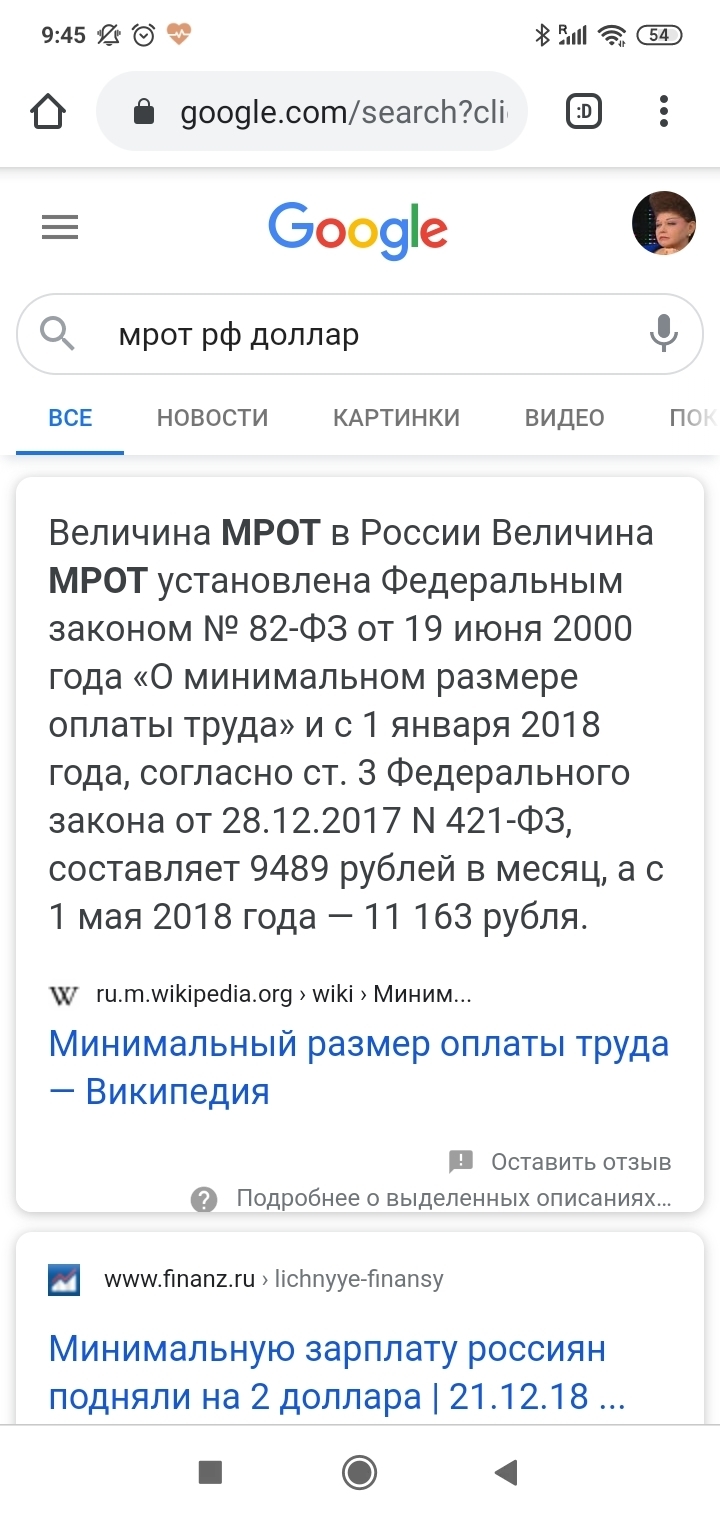Image resolution: width=720 pixels, height=1520 pixels.
Task: Open the tab switcher
Action: click(584, 112)
